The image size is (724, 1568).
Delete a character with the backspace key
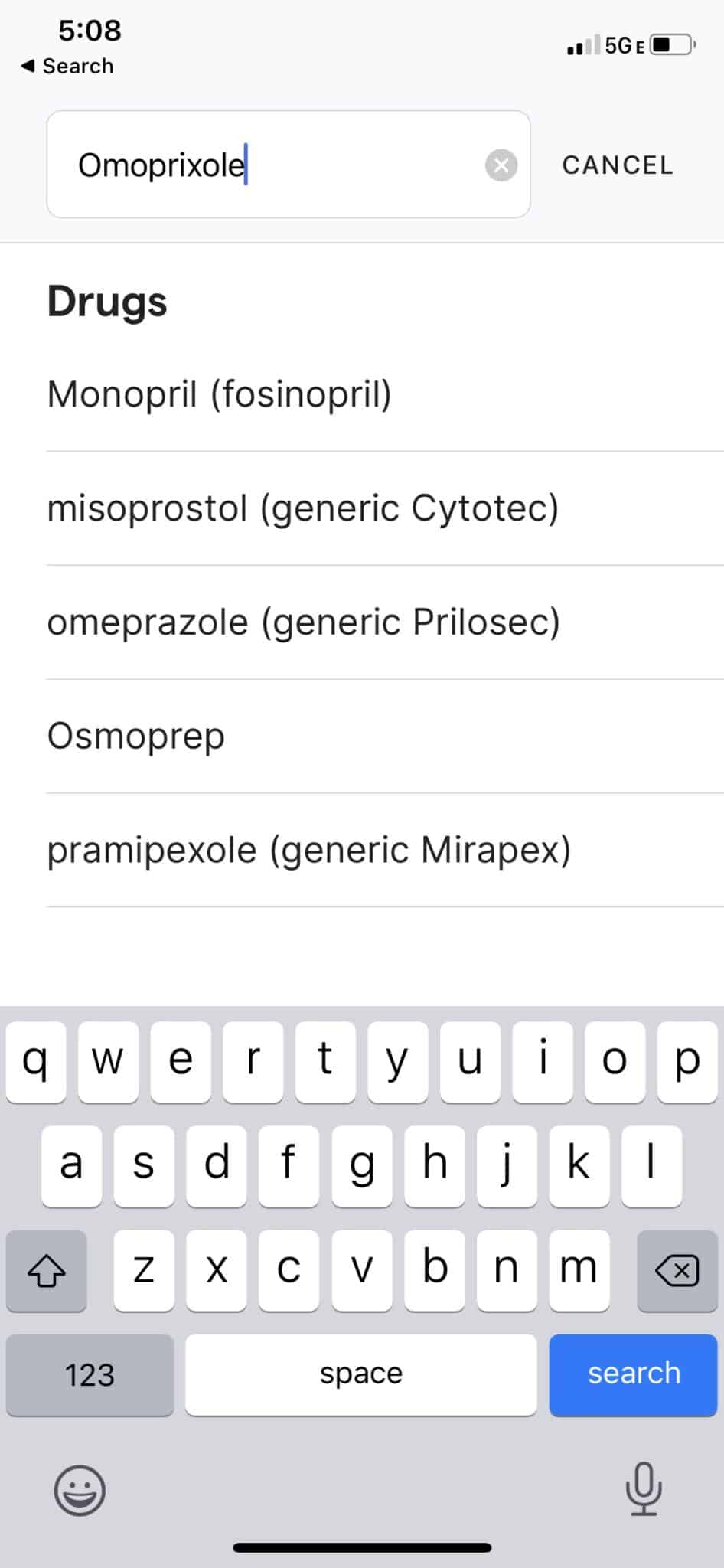[x=677, y=1271]
